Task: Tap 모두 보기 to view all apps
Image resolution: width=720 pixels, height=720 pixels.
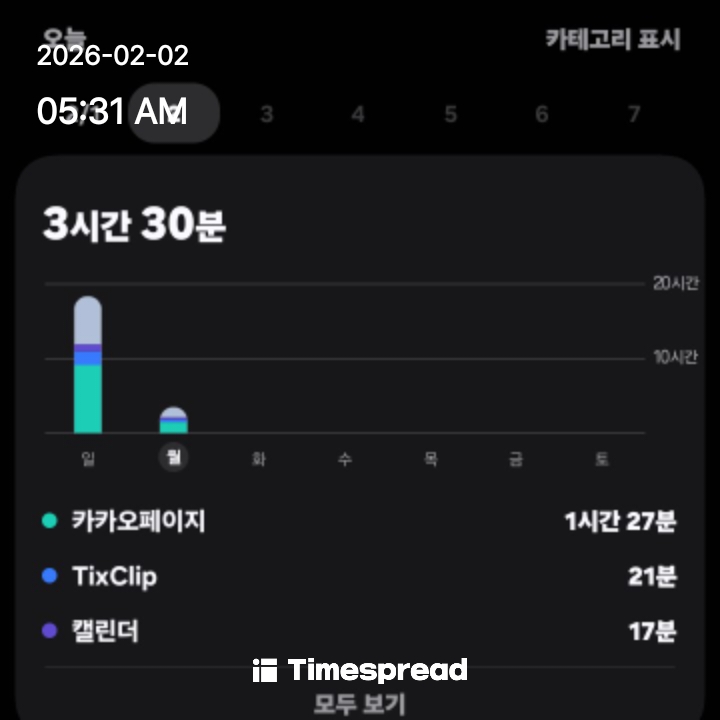Action: 360,703
